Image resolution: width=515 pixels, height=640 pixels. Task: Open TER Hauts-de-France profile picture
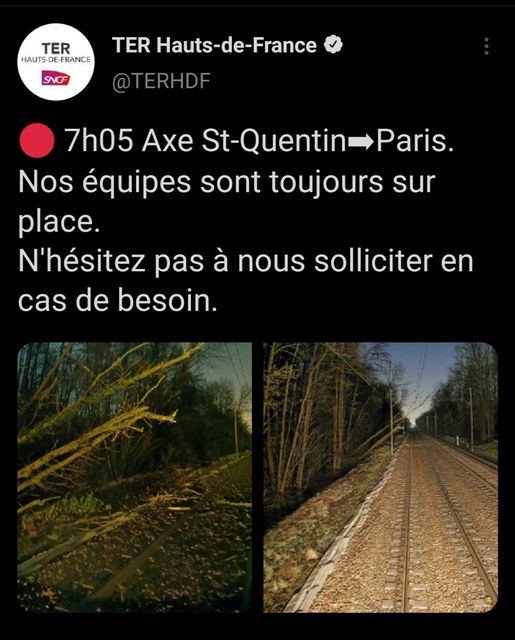(56, 62)
